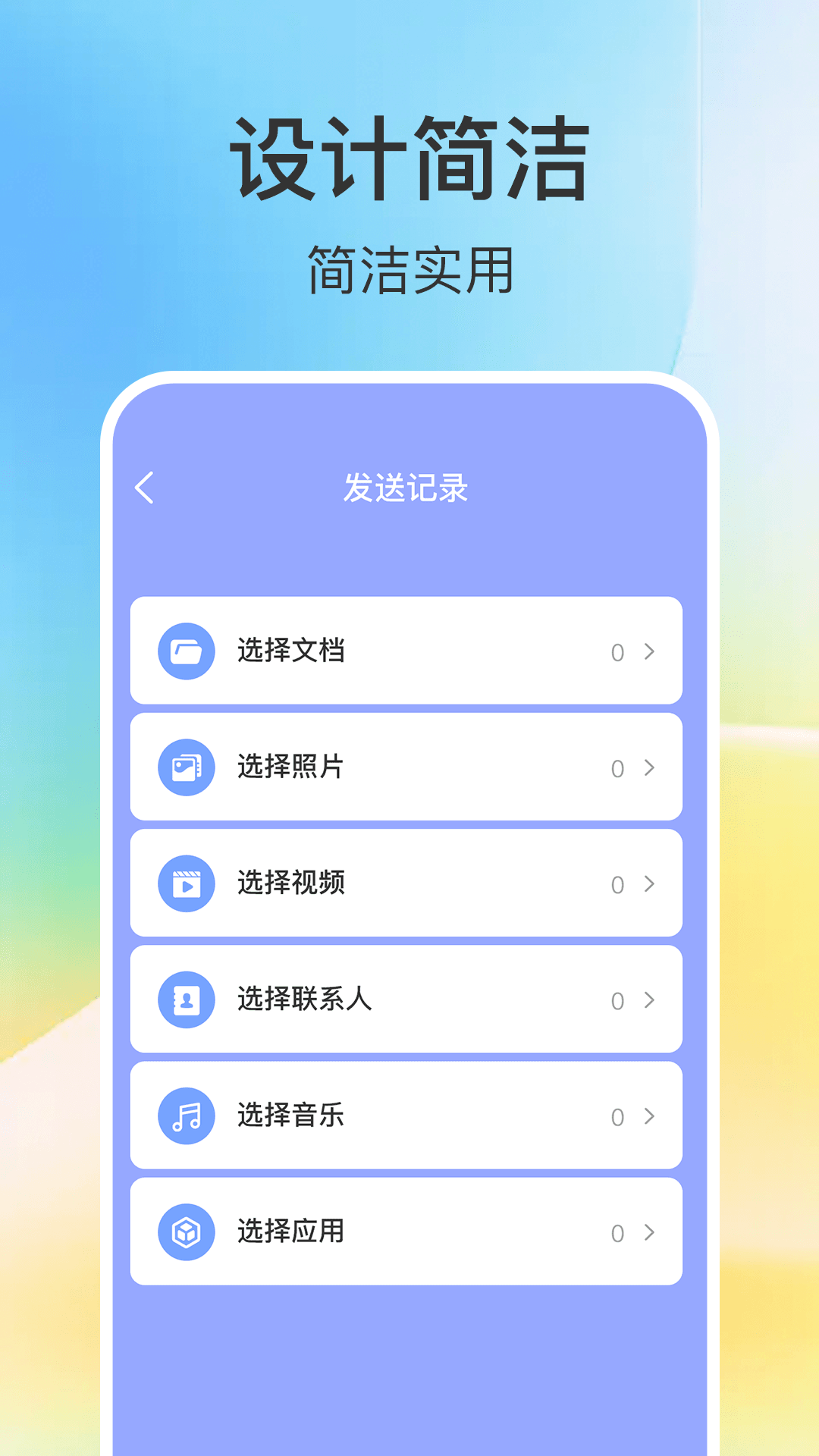This screenshot has height=1456, width=819.
Task: Click the 0 counter beside 选择音乐
Action: coord(617,1115)
